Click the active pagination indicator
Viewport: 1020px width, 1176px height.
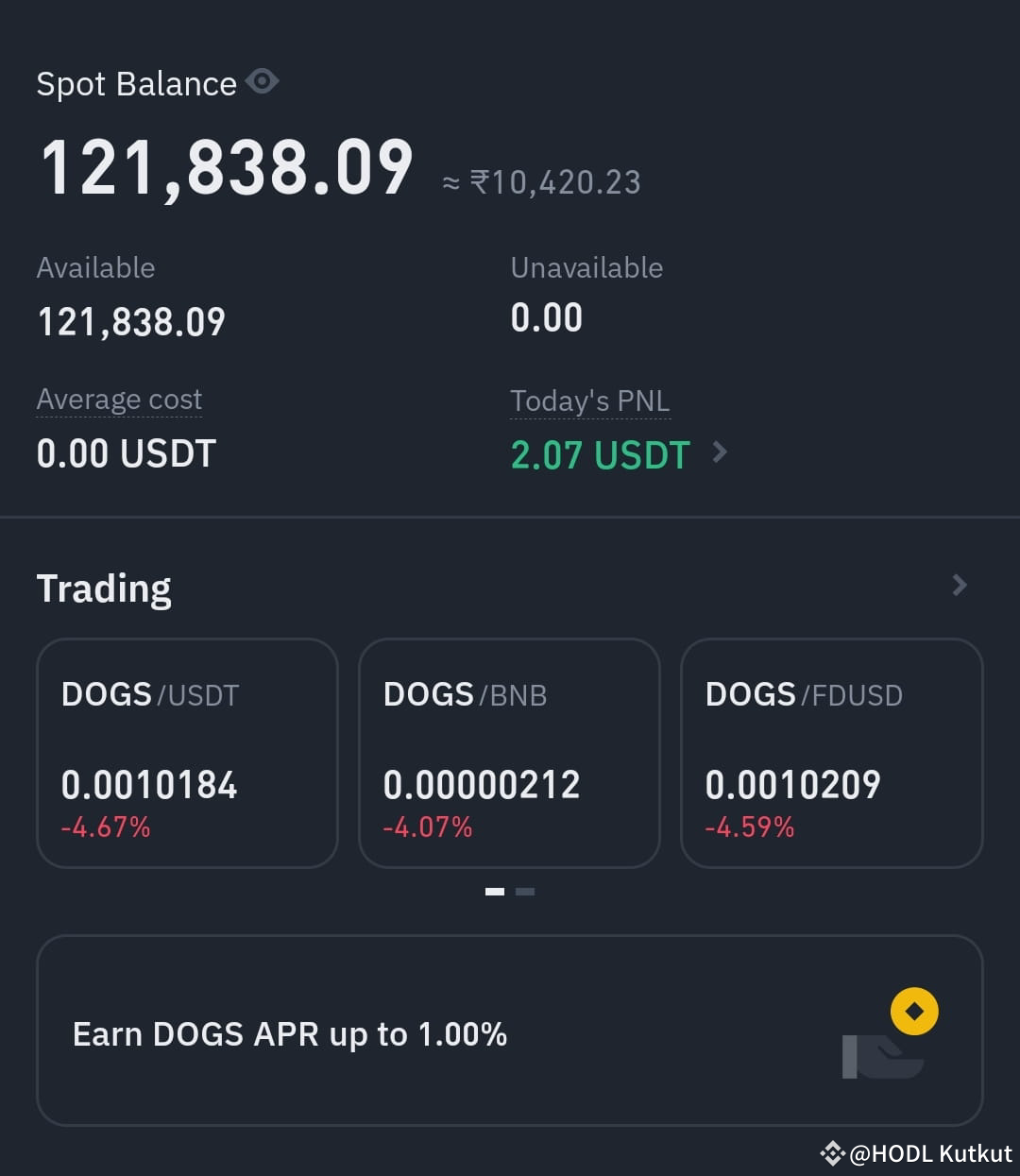[495, 892]
